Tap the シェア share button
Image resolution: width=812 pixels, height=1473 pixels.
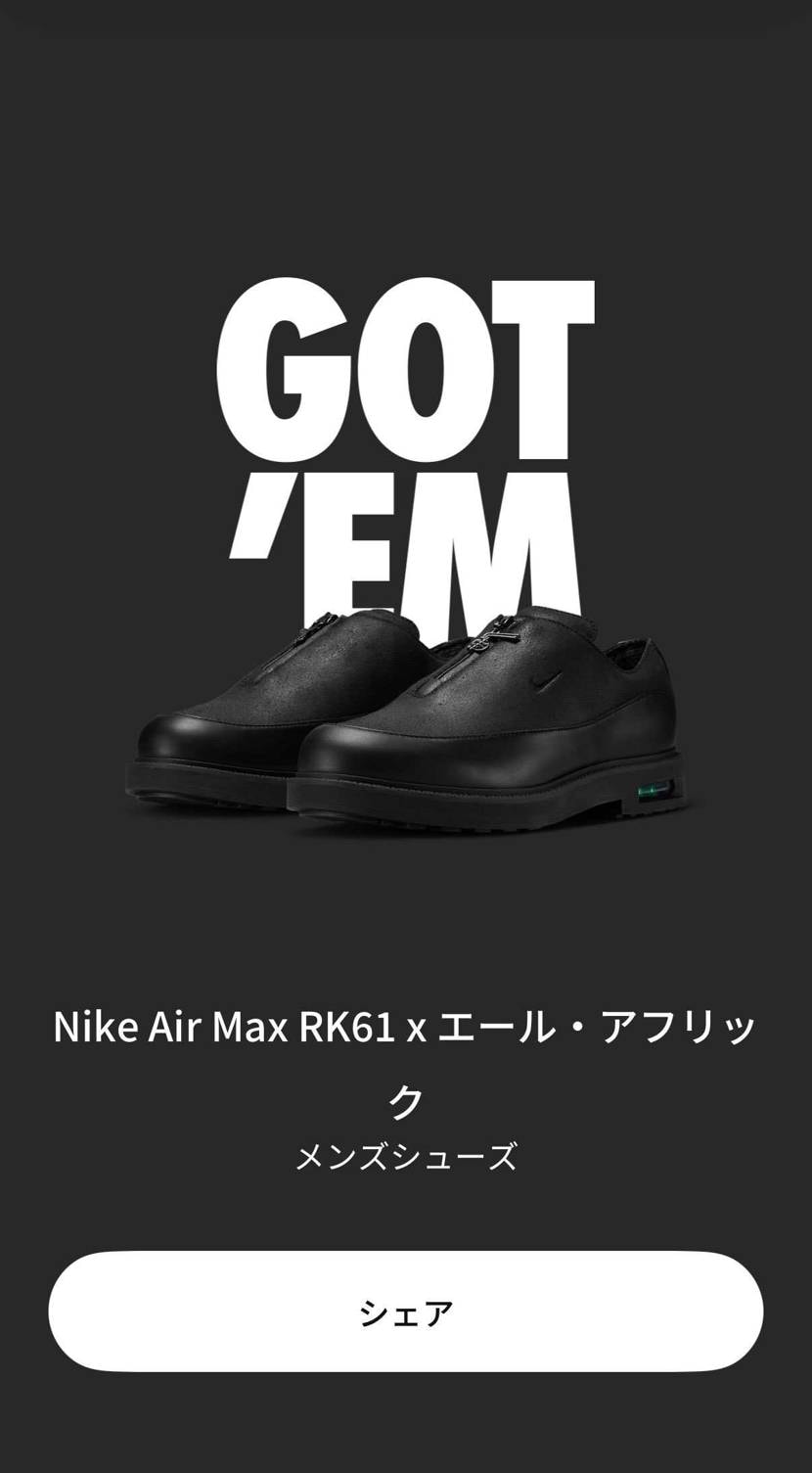[406, 1312]
